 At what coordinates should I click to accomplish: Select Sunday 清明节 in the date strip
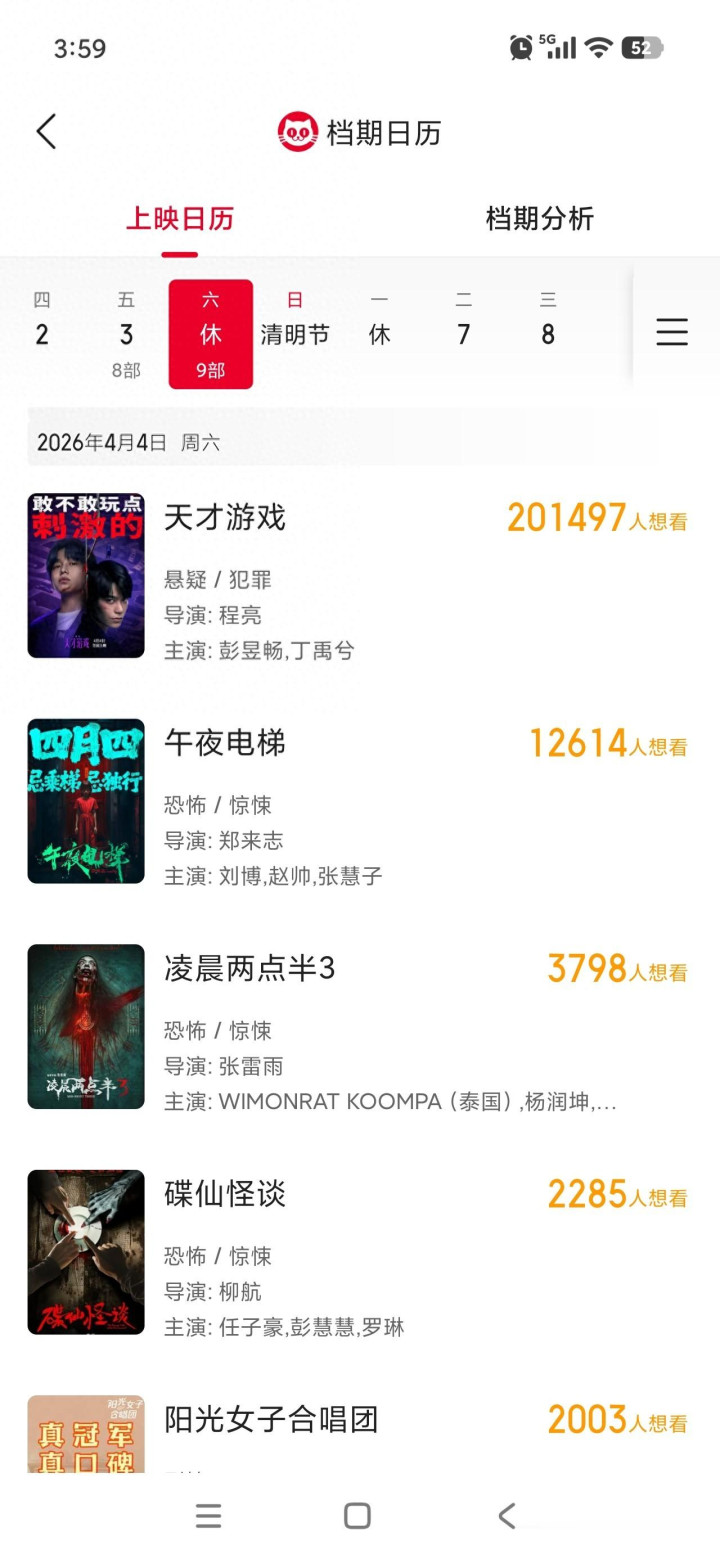click(x=295, y=322)
